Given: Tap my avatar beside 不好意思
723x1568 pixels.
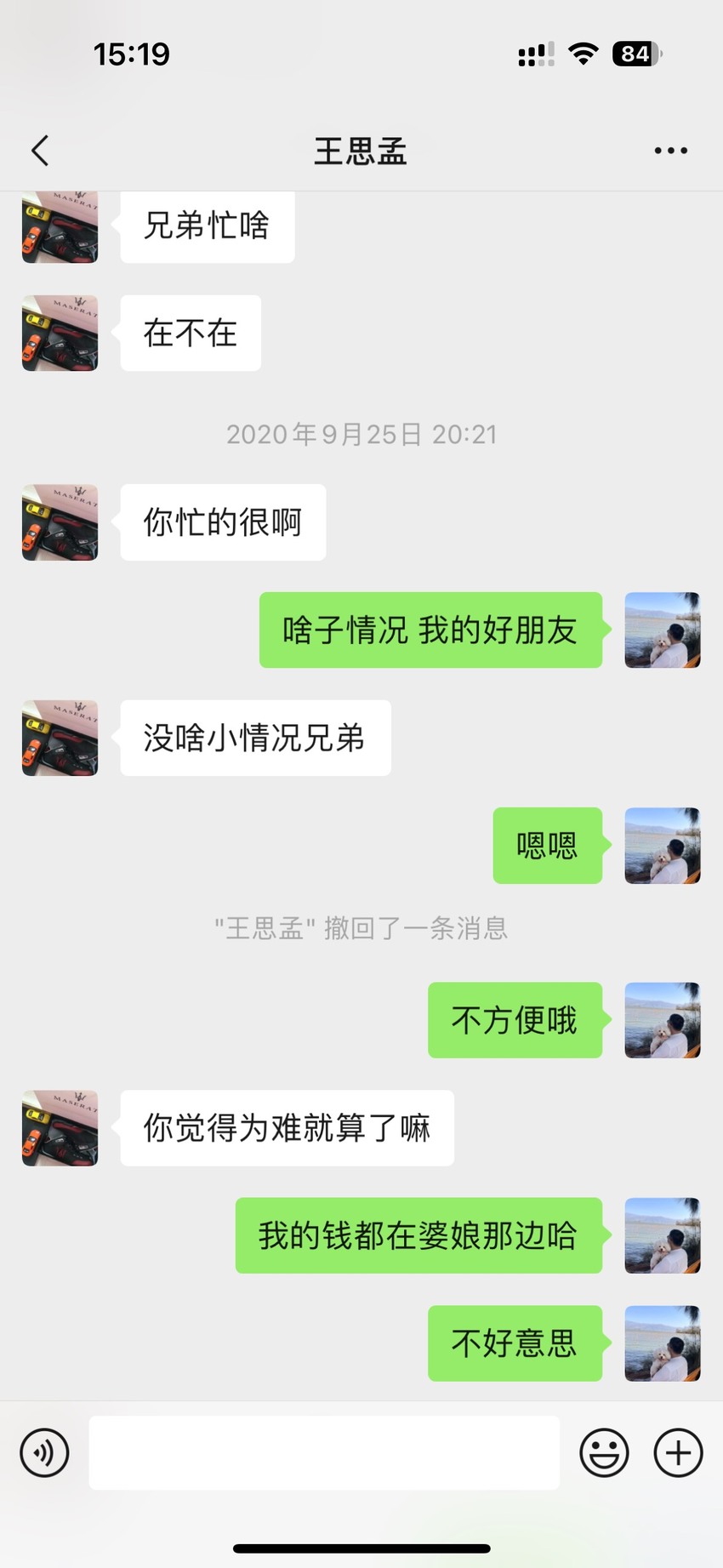Looking at the screenshot, I should pyautogui.click(x=663, y=1343).
